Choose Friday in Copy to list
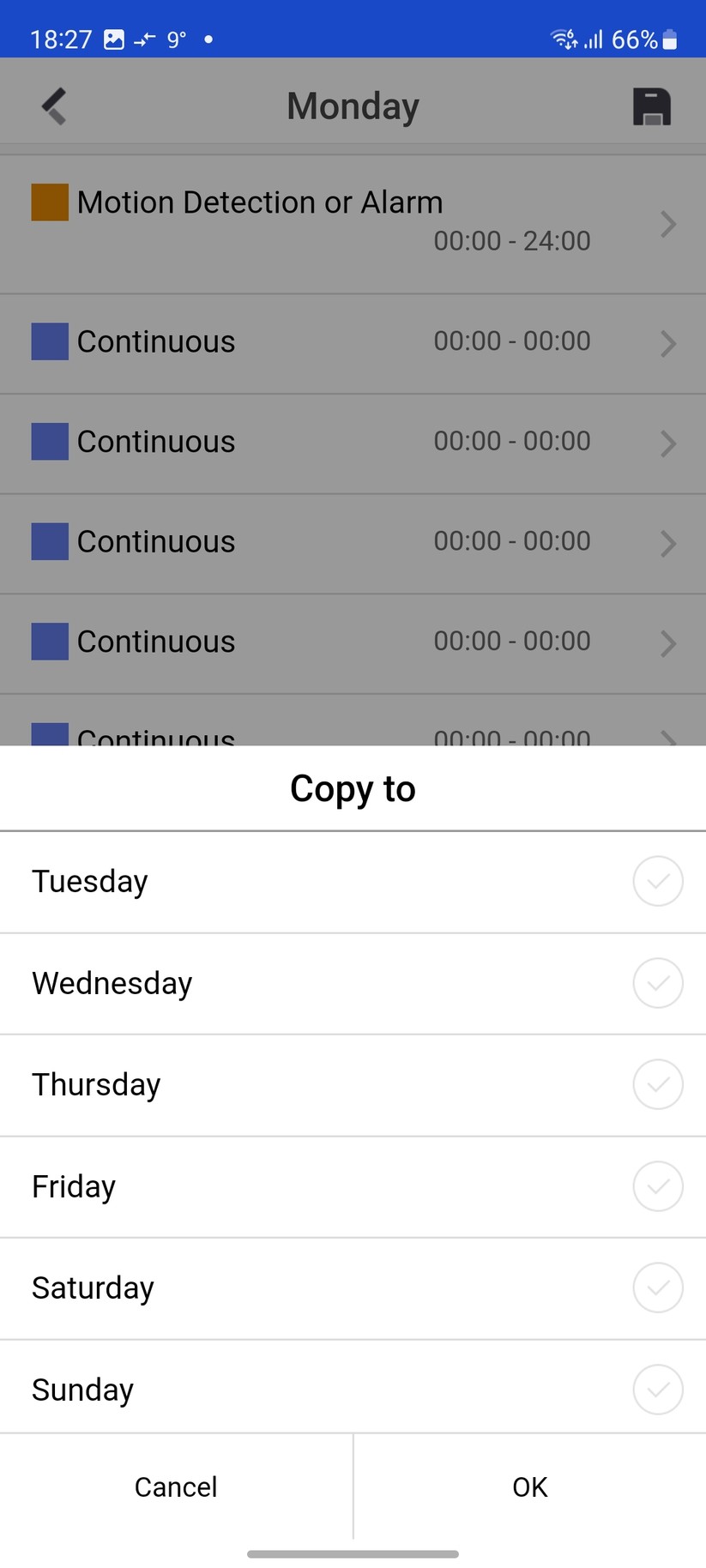The image size is (706, 1568). pos(657,1186)
